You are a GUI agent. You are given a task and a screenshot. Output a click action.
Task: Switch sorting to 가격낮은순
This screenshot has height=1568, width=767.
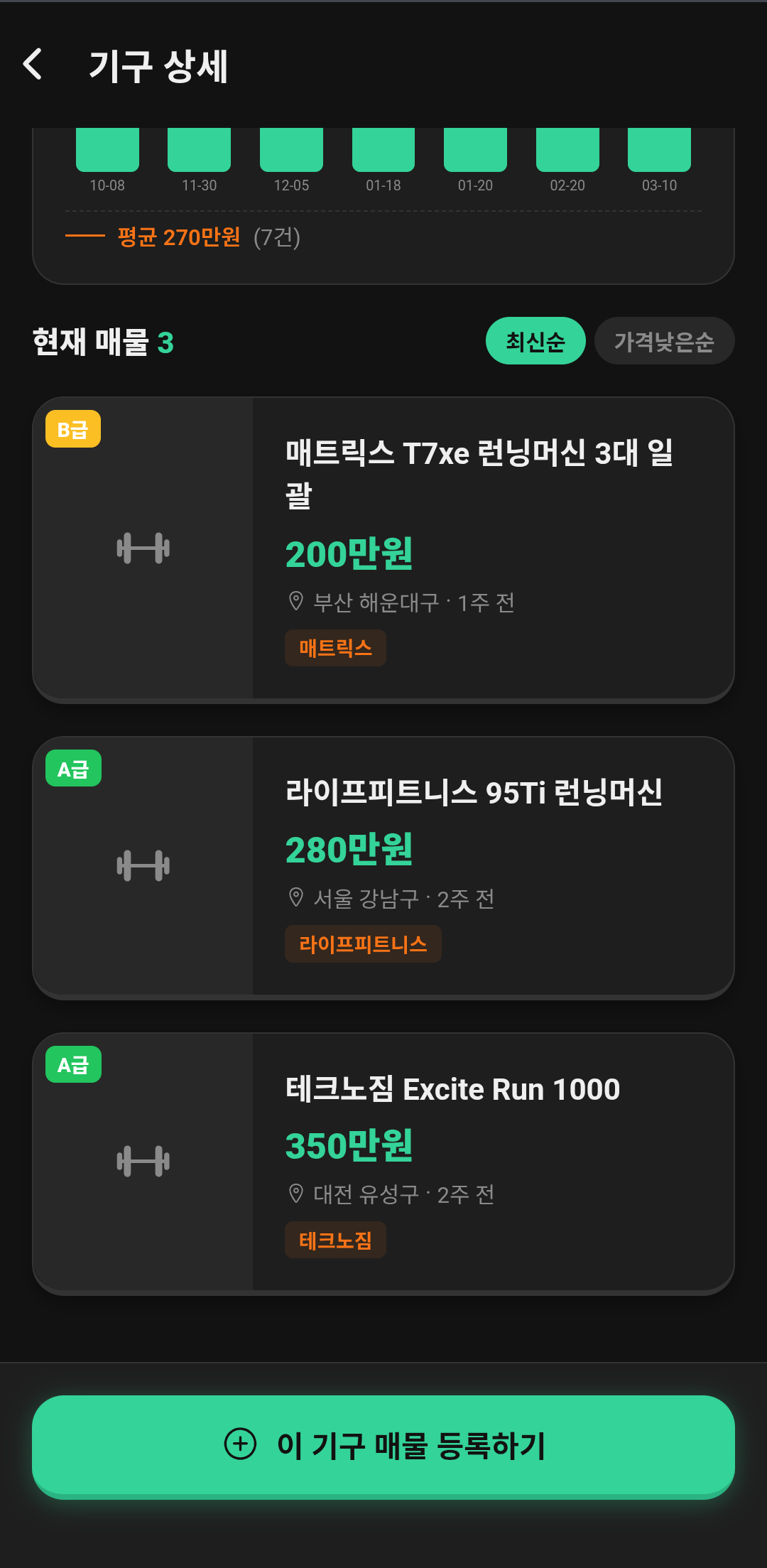tap(665, 341)
